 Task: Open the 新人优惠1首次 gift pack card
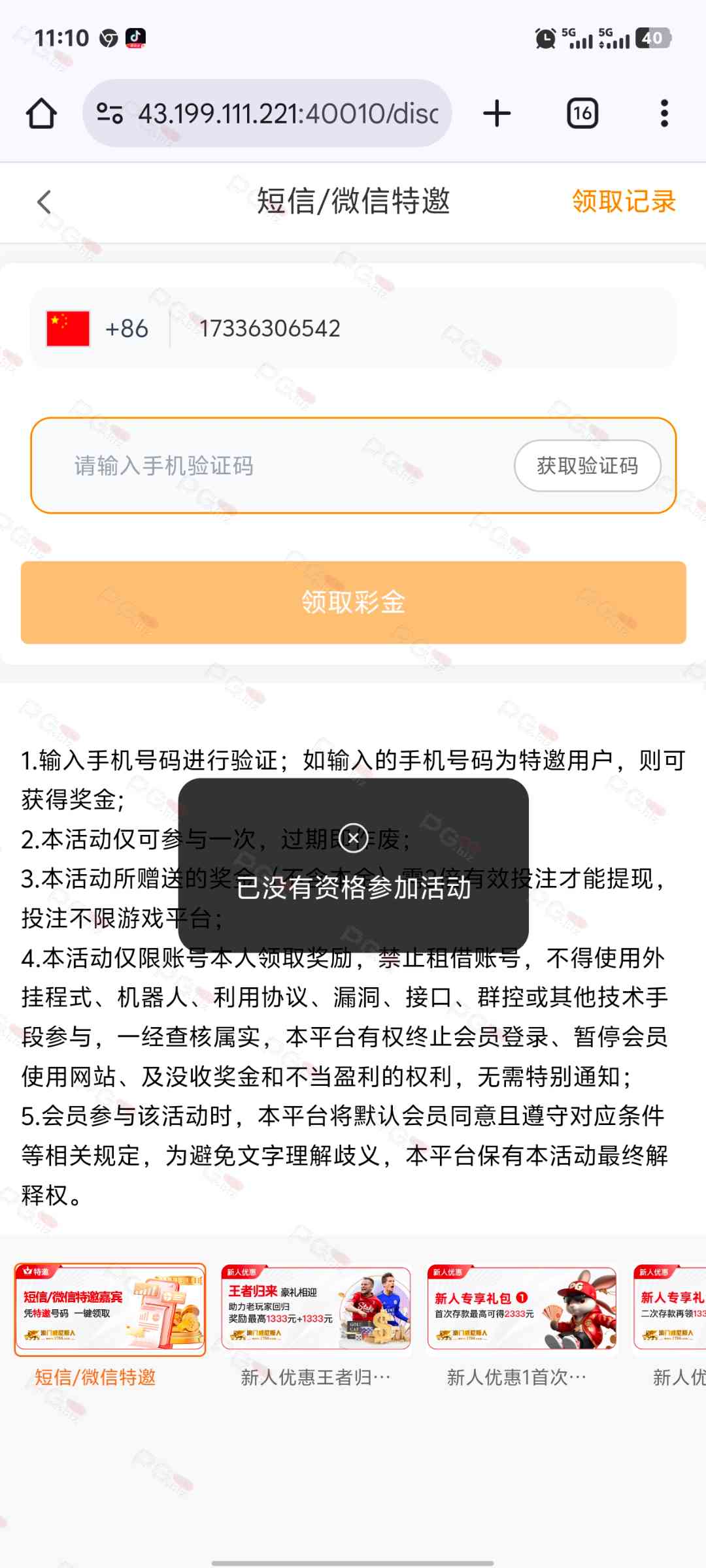click(522, 1309)
